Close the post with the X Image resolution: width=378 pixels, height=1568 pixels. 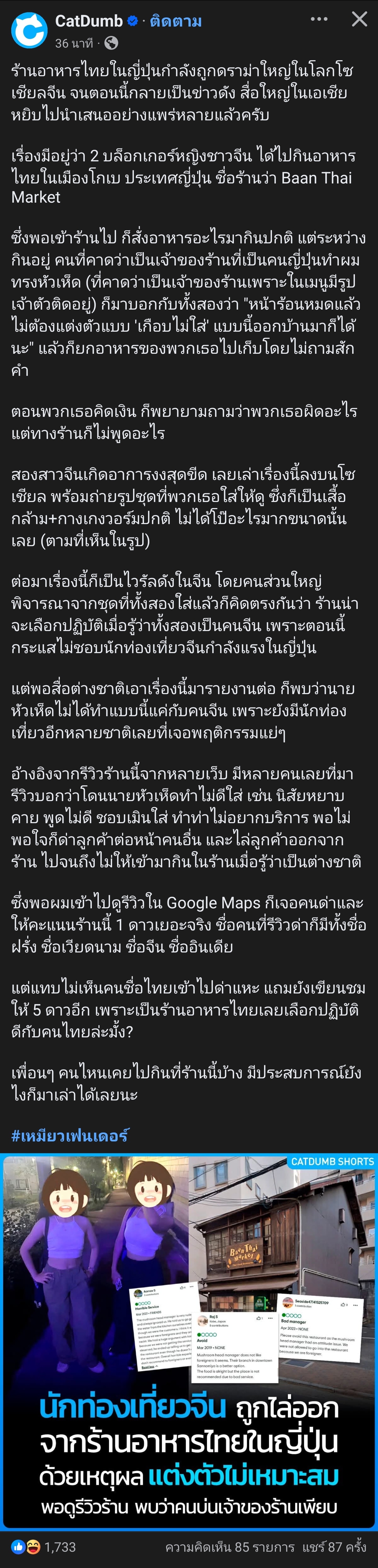tap(359, 19)
